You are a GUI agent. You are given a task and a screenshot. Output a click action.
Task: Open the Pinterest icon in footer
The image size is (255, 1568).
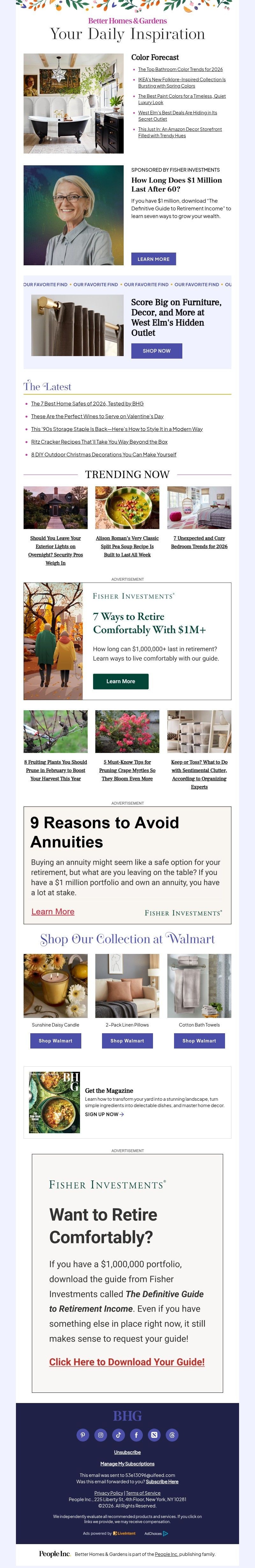coord(83,1435)
